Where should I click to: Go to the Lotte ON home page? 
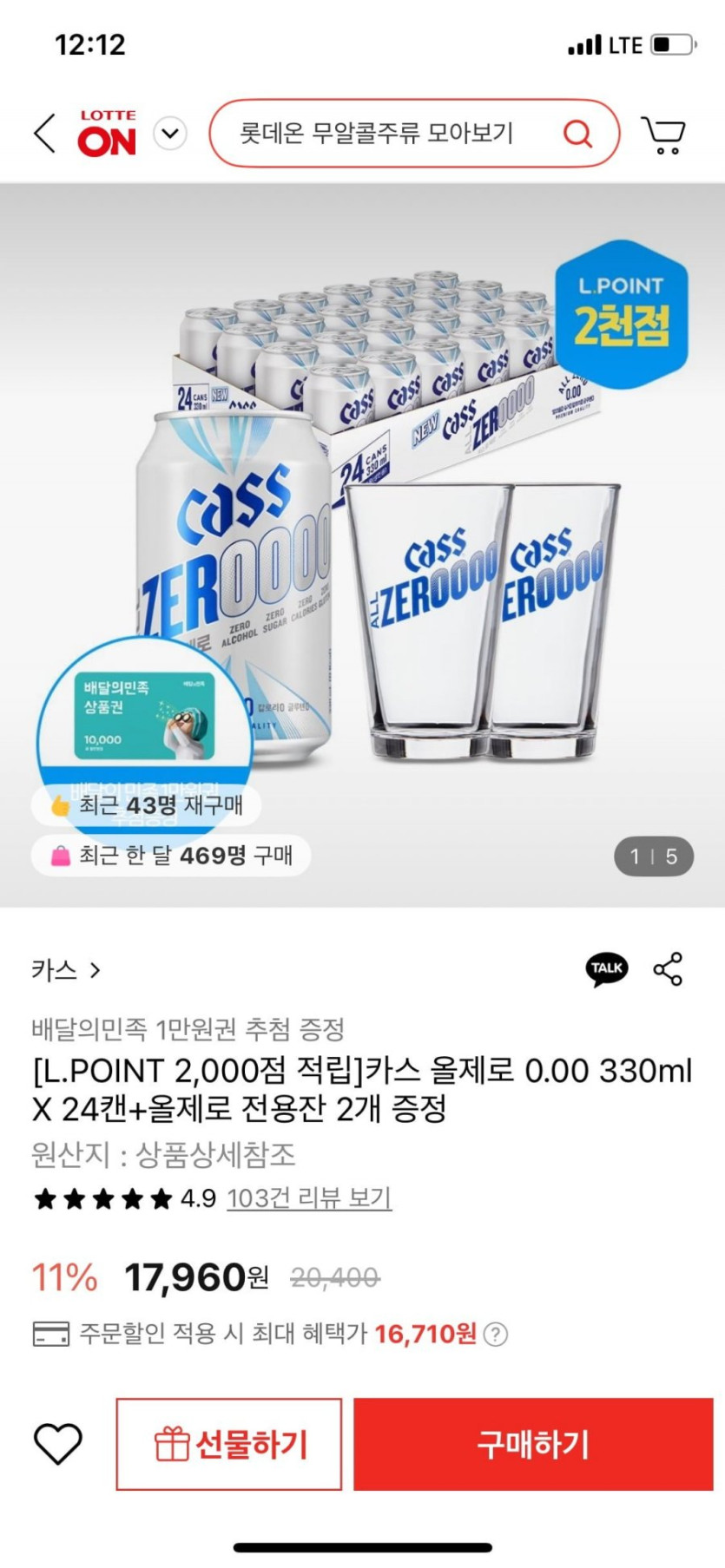tap(107, 134)
